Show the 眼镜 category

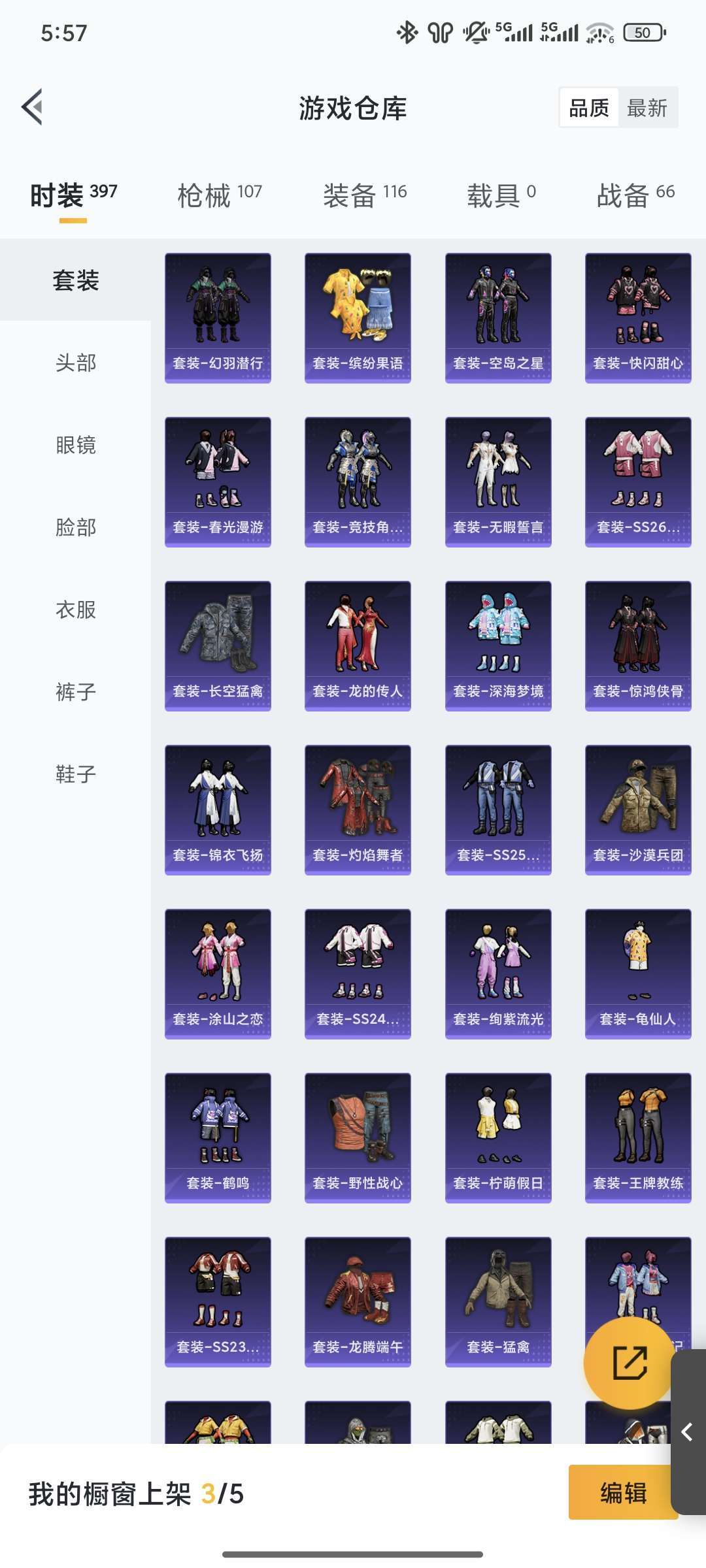76,444
